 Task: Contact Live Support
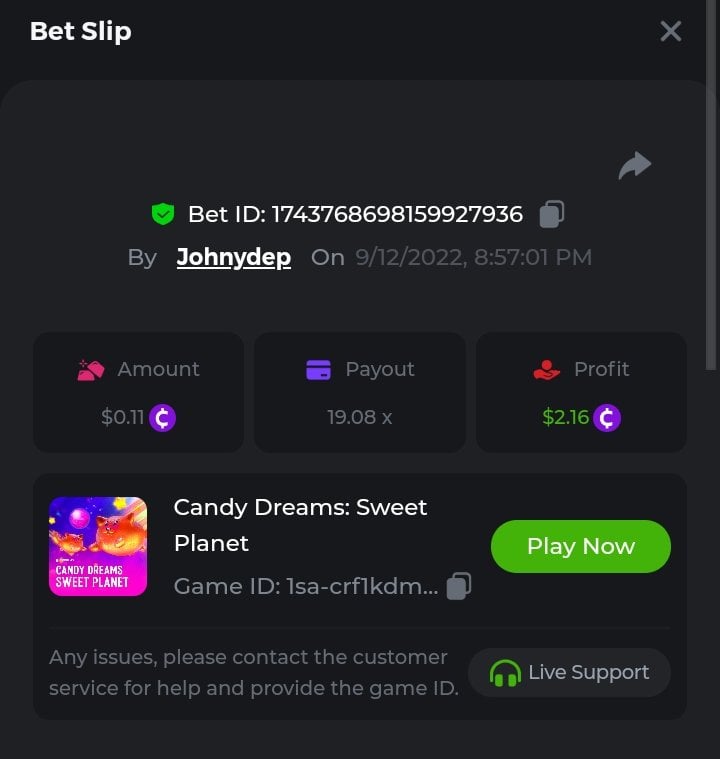pos(569,672)
